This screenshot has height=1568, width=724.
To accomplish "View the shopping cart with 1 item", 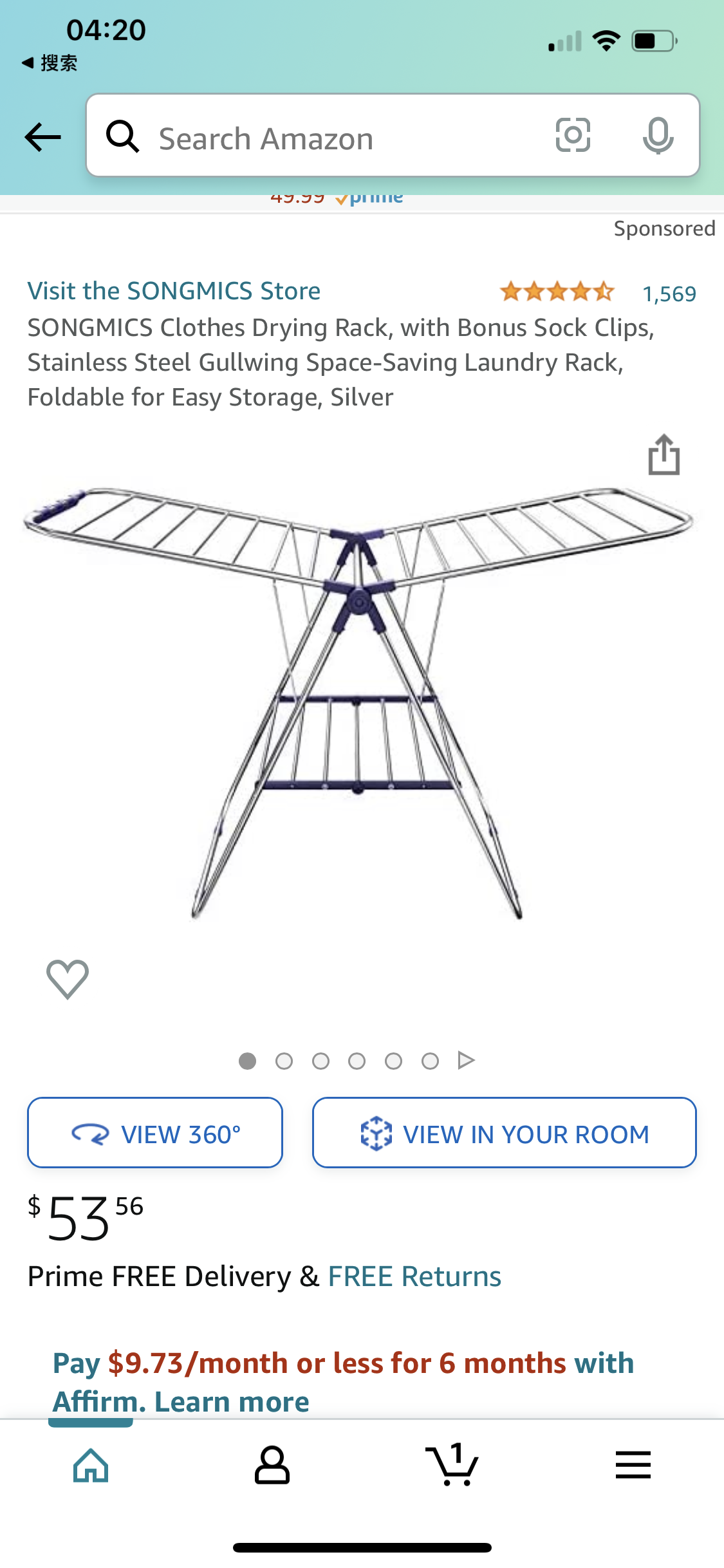I will 452,1466.
